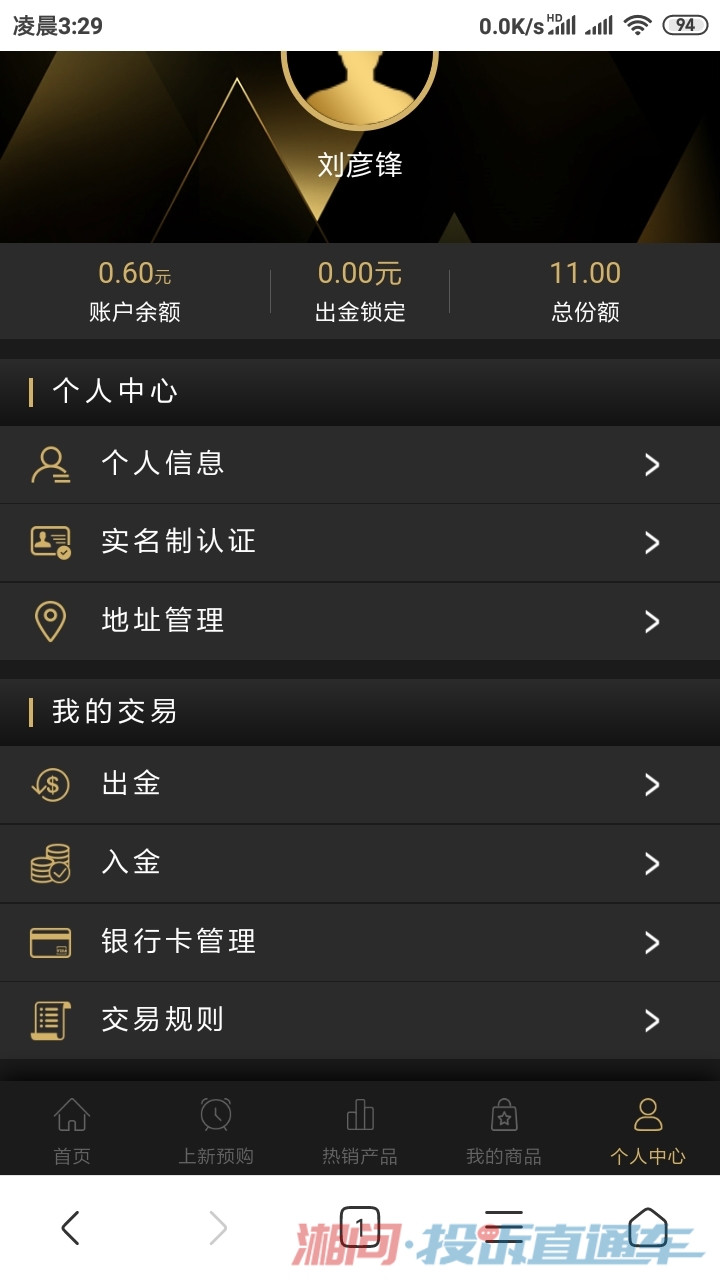Viewport: 720px width, 1280px height.
Task: Open the browser home button
Action: (x=648, y=1227)
